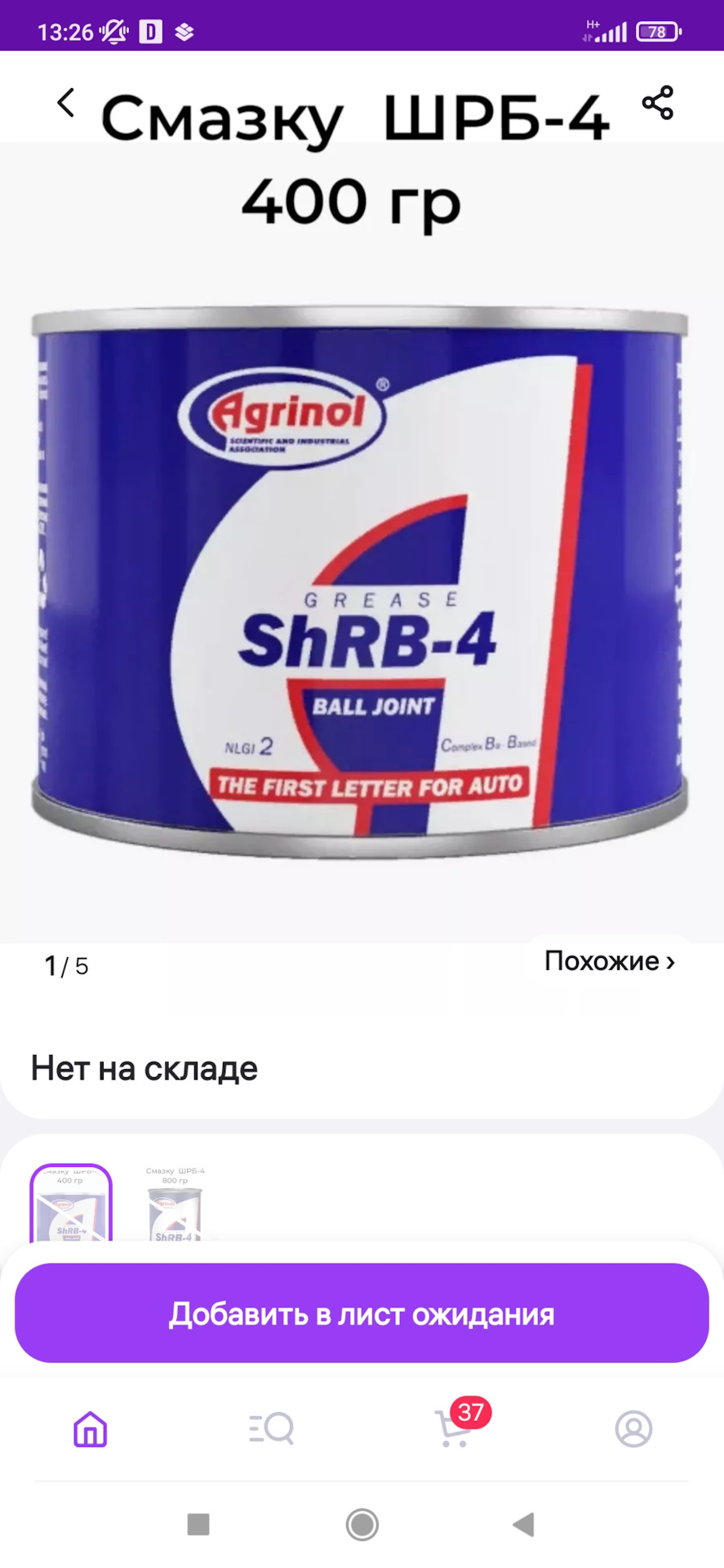
Task: Switch to the home tab
Action: pos(90,1429)
